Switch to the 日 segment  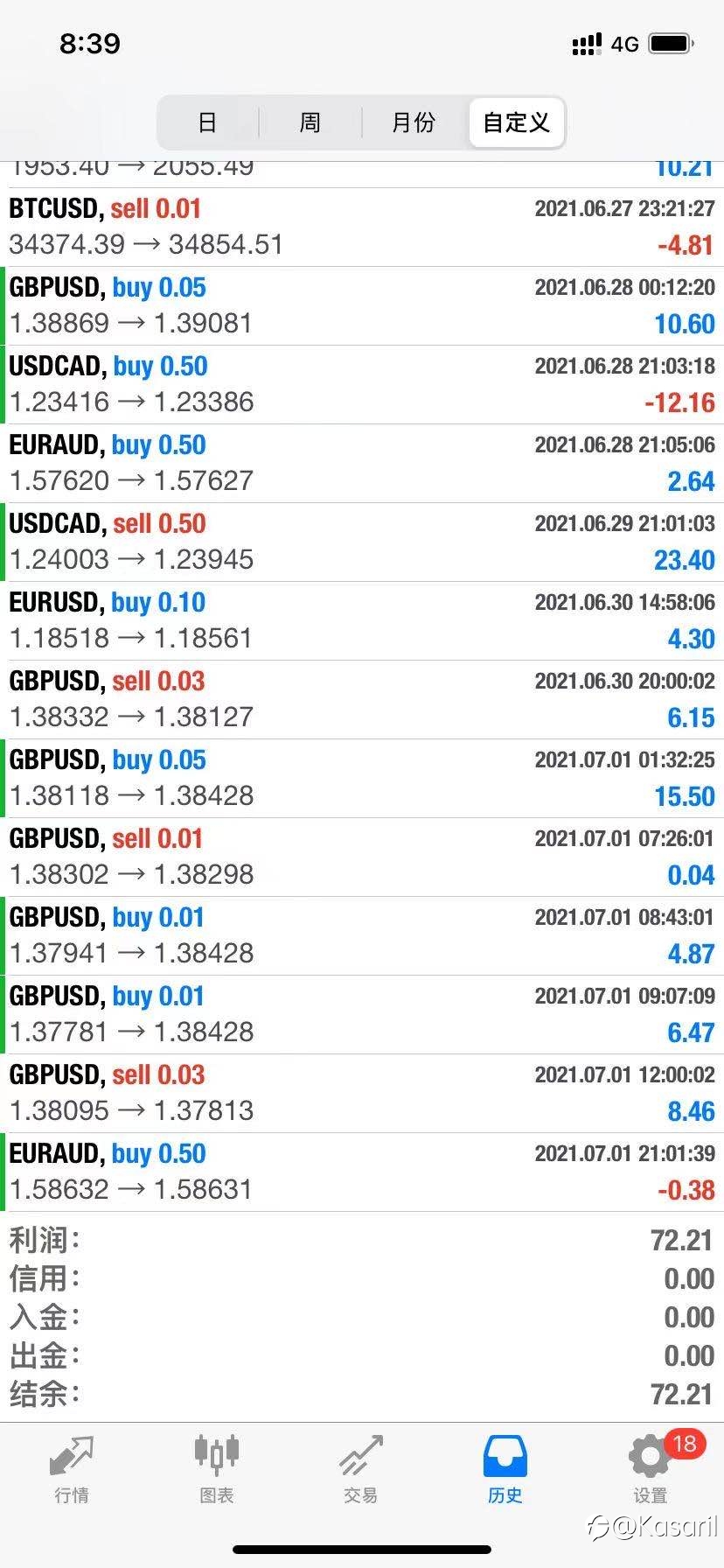click(x=207, y=122)
